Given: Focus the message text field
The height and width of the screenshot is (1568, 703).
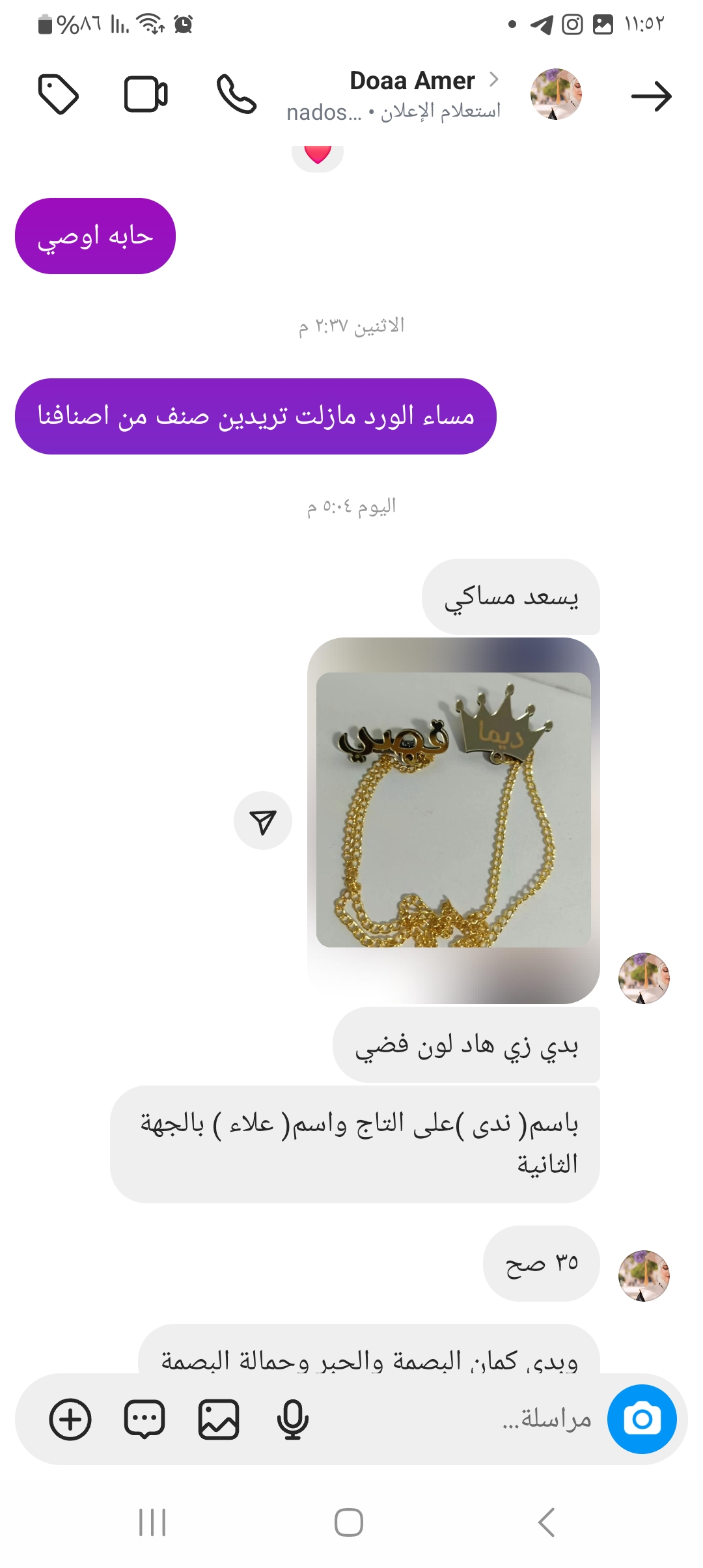Looking at the screenshot, I should click(x=456, y=1419).
